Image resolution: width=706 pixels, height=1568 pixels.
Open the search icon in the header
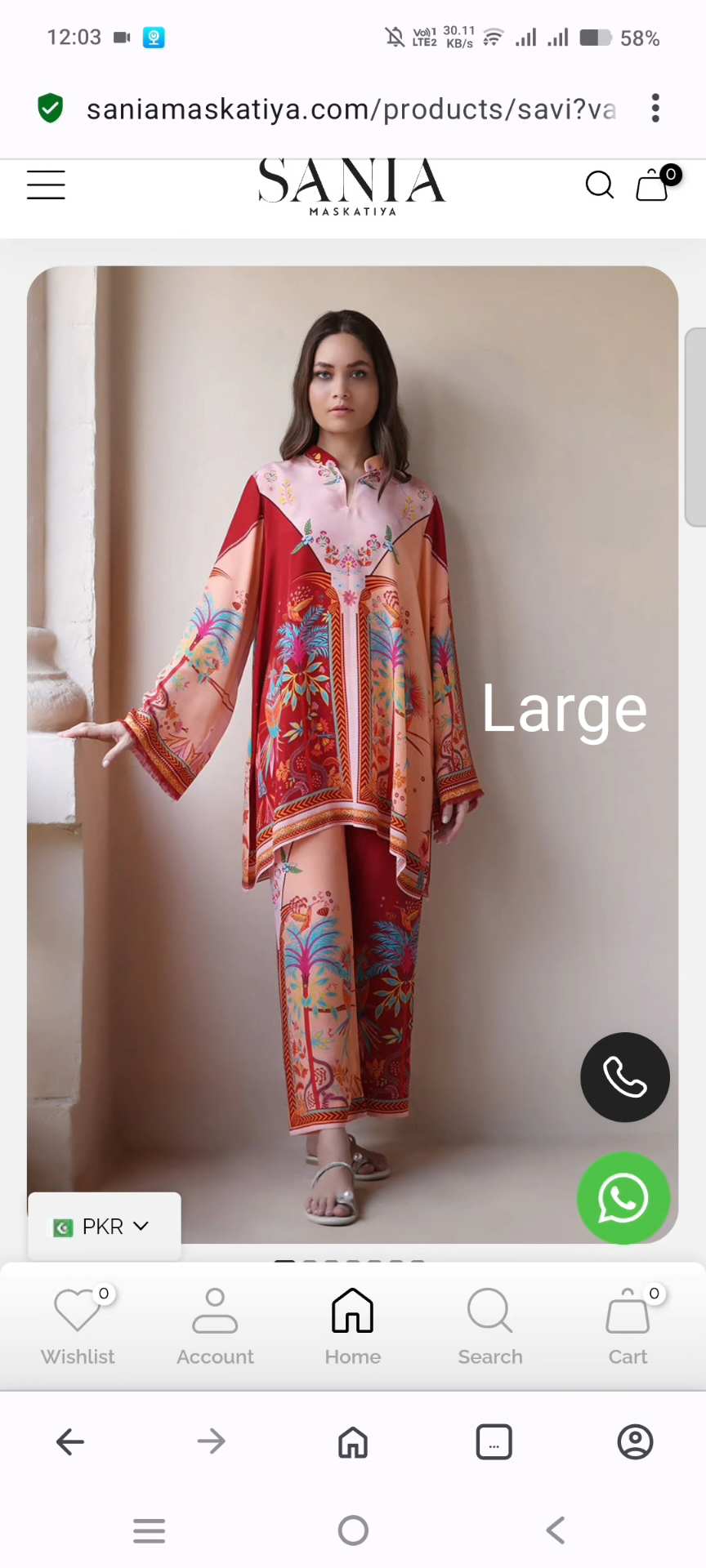click(600, 185)
